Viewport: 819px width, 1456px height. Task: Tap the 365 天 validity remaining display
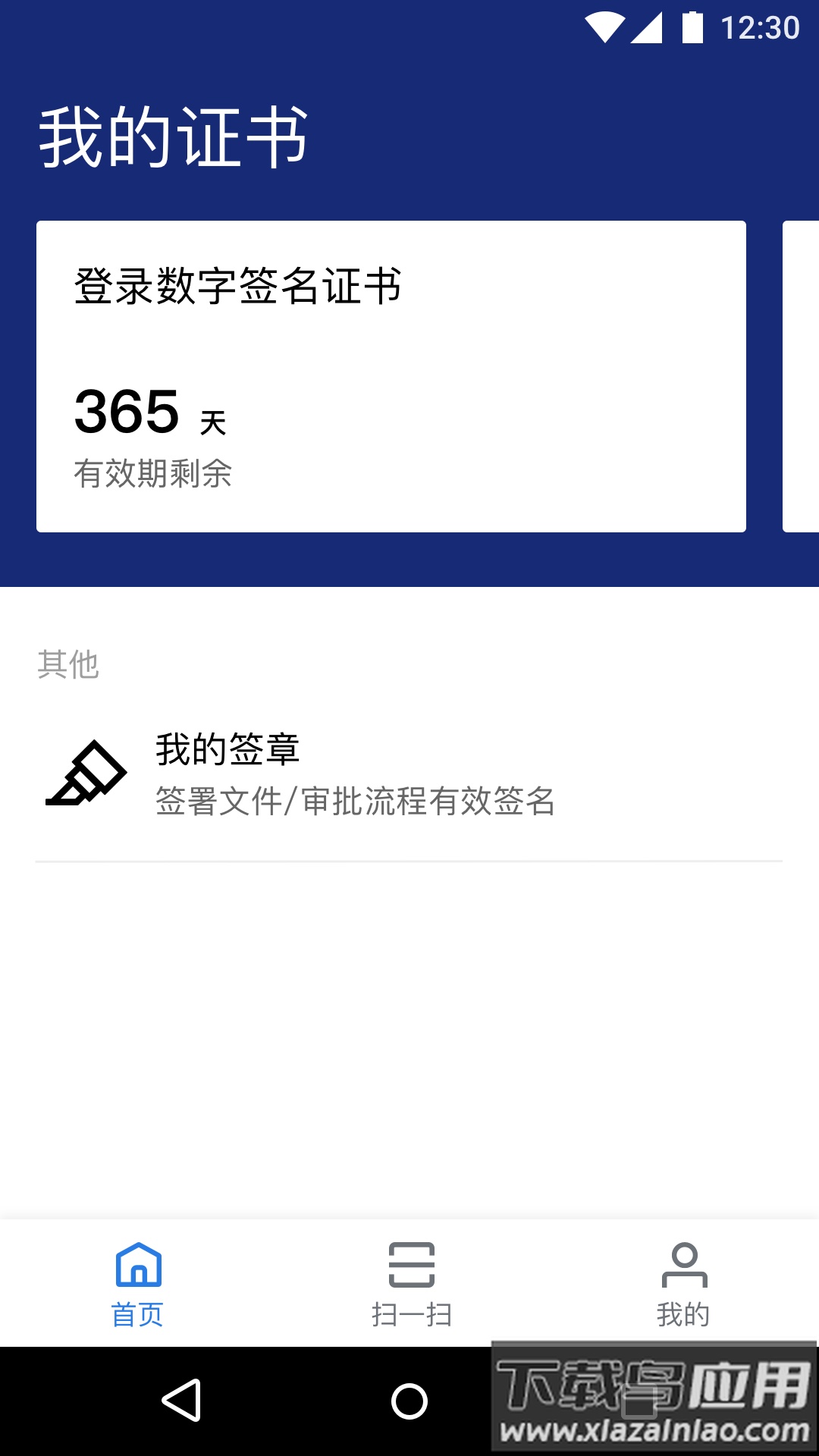(x=148, y=411)
